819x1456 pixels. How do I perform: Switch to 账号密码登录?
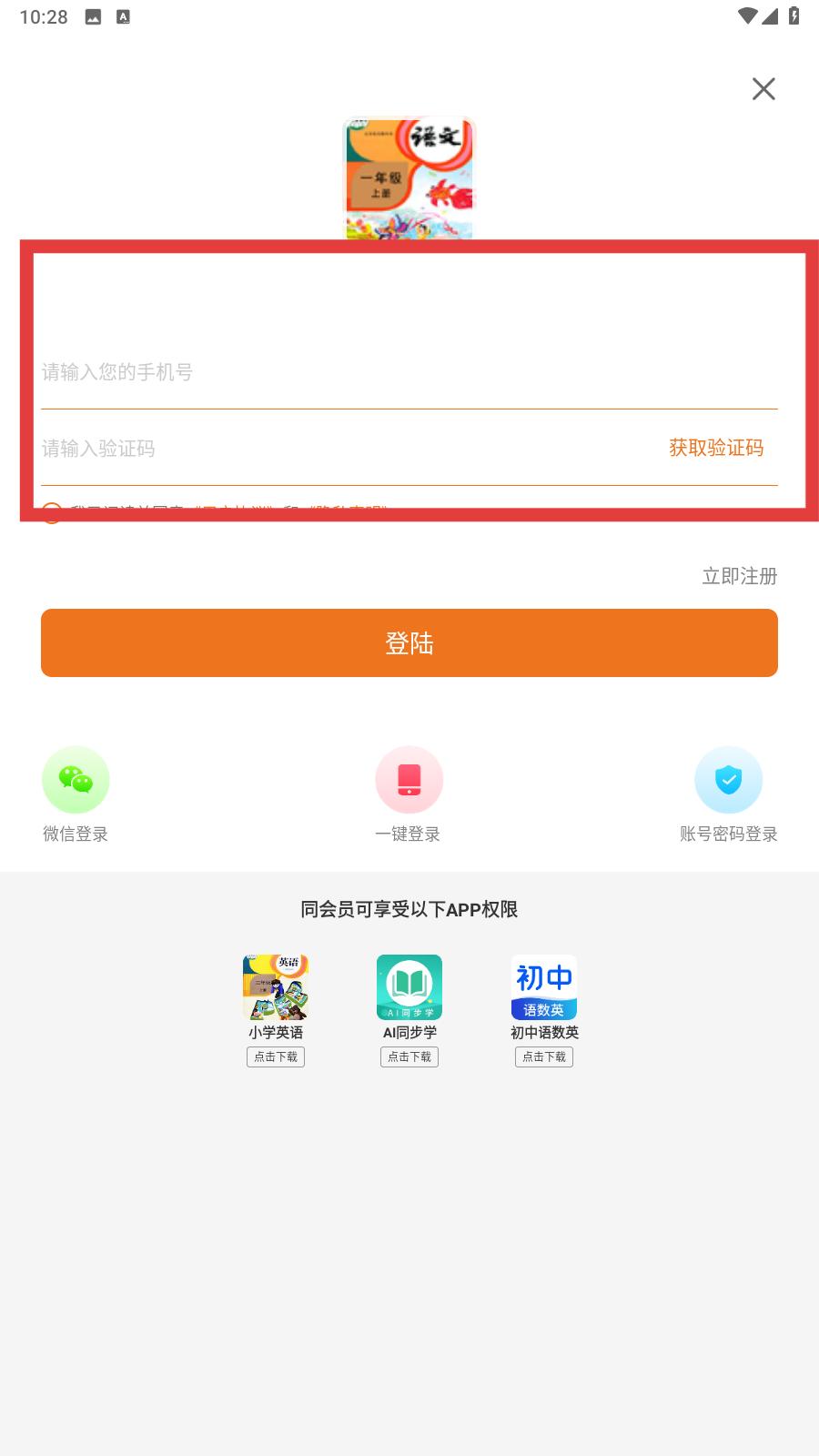point(728,794)
